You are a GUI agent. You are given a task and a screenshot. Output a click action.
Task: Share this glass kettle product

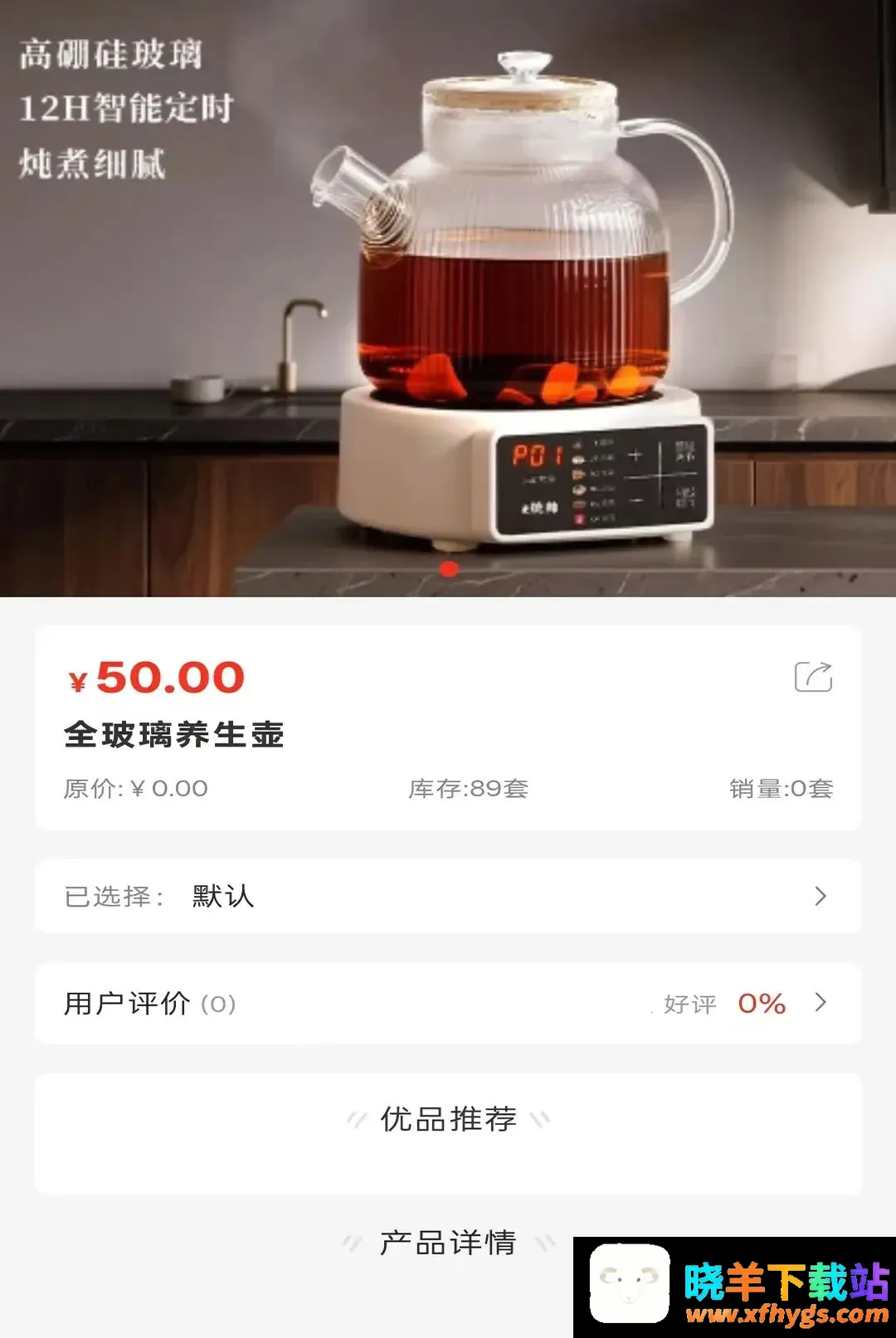pyautogui.click(x=813, y=677)
